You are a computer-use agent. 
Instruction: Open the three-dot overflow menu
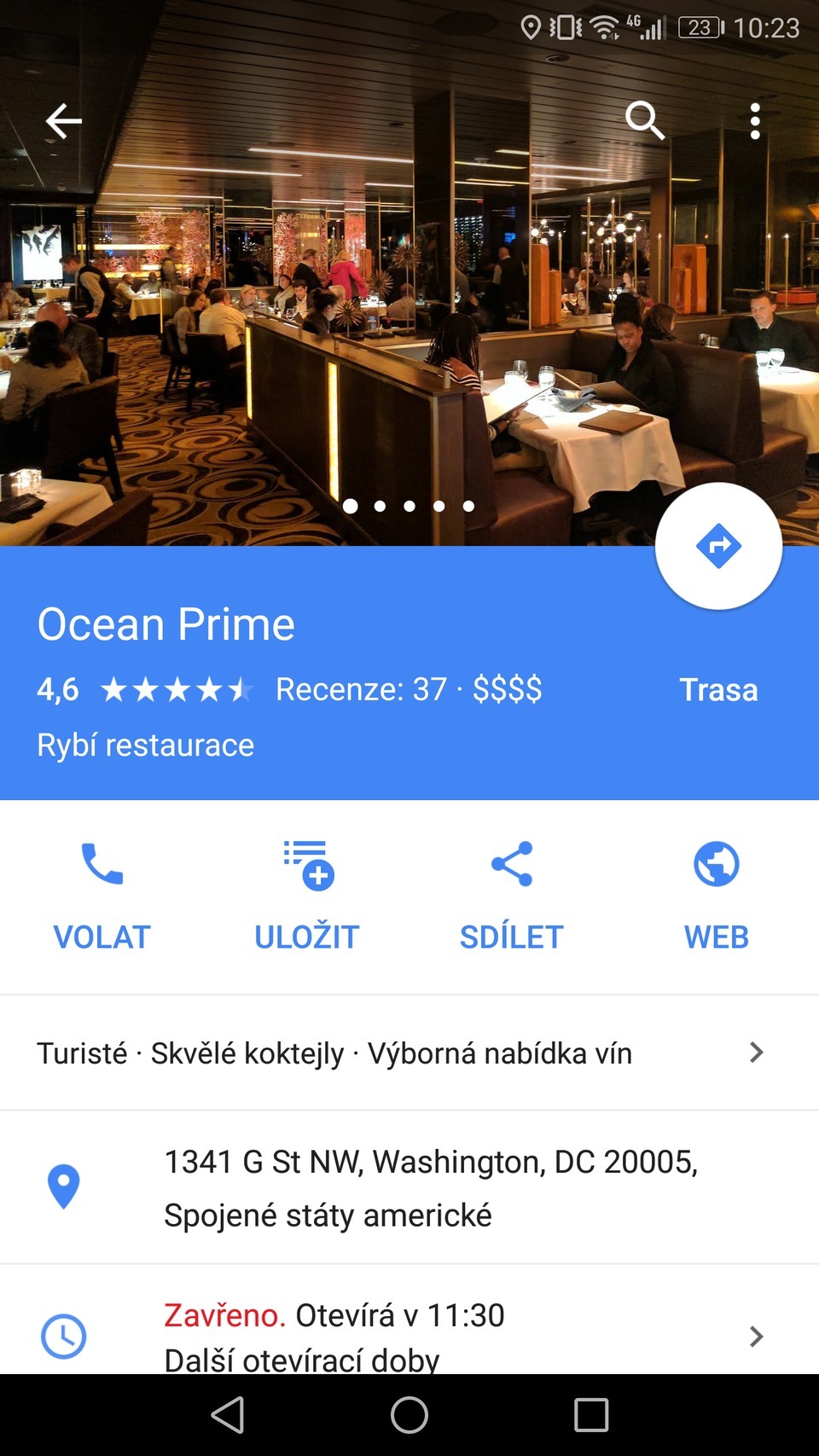tap(755, 120)
